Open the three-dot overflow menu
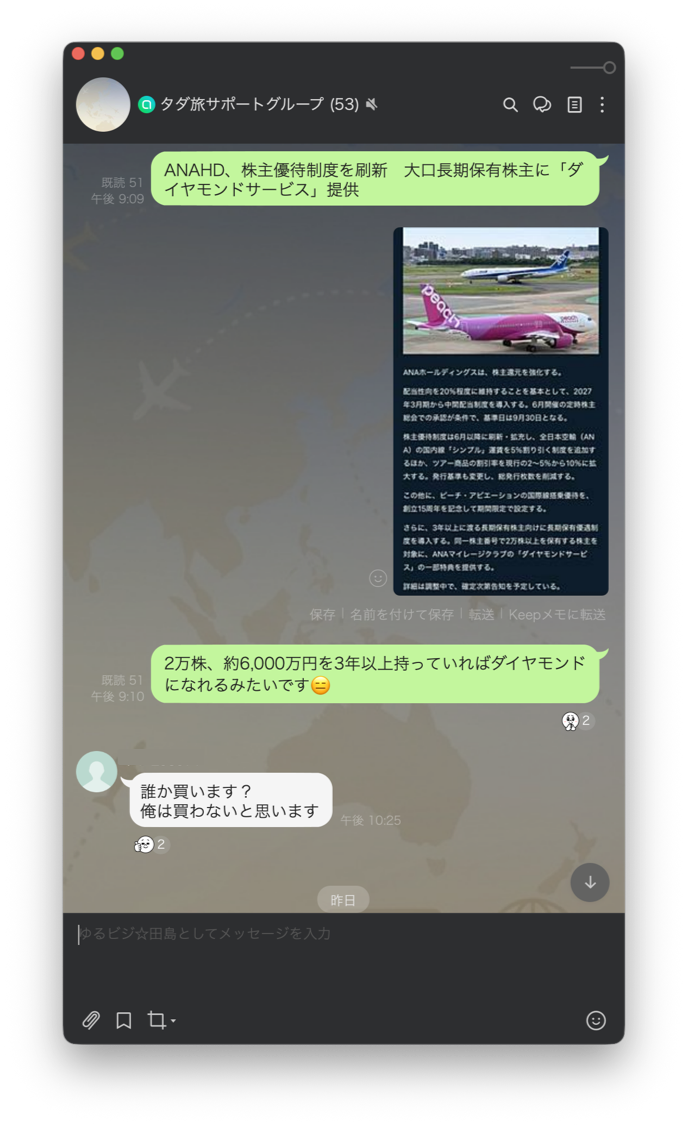 coord(602,105)
